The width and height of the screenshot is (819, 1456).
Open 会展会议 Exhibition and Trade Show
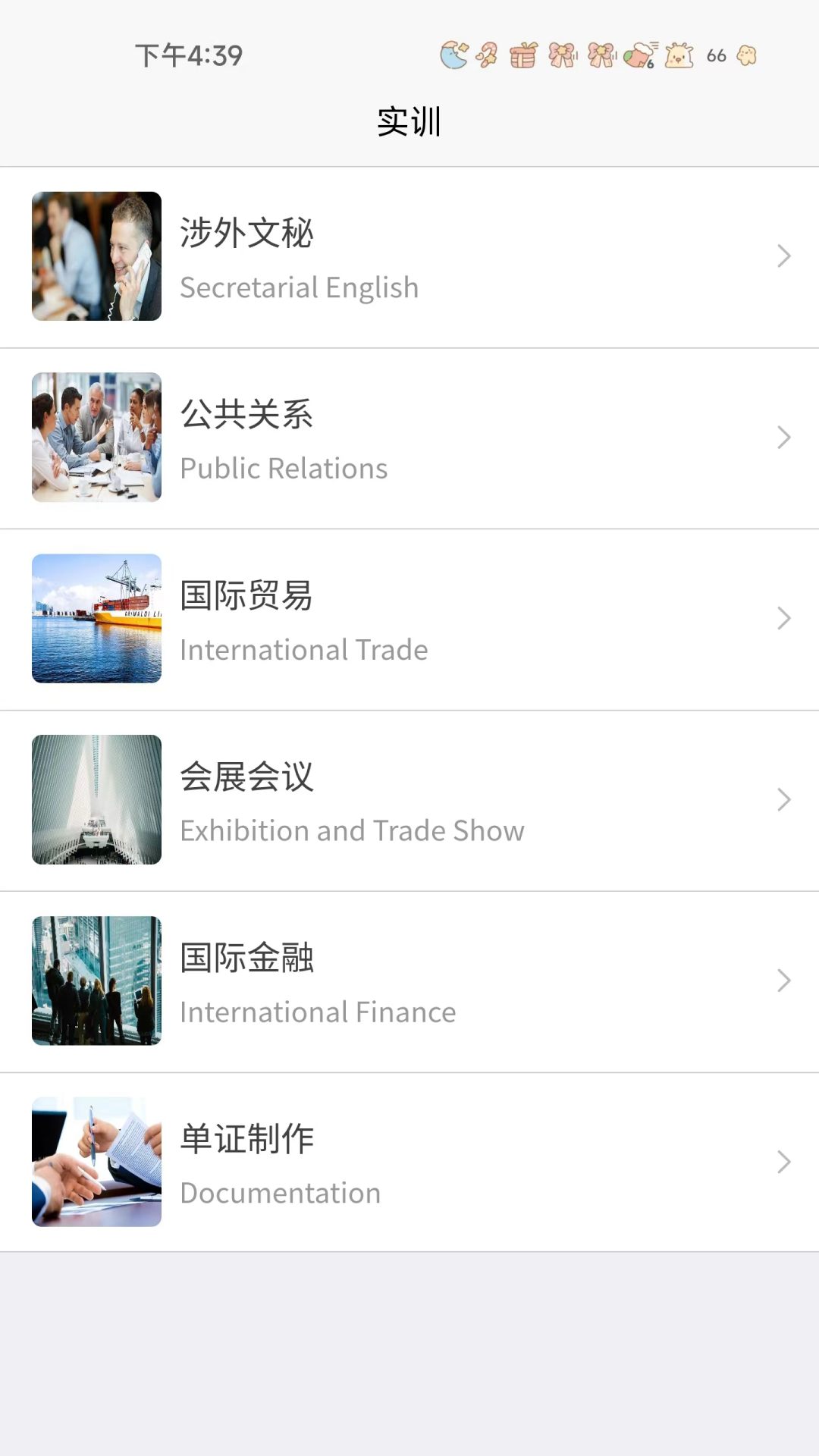tap(409, 801)
